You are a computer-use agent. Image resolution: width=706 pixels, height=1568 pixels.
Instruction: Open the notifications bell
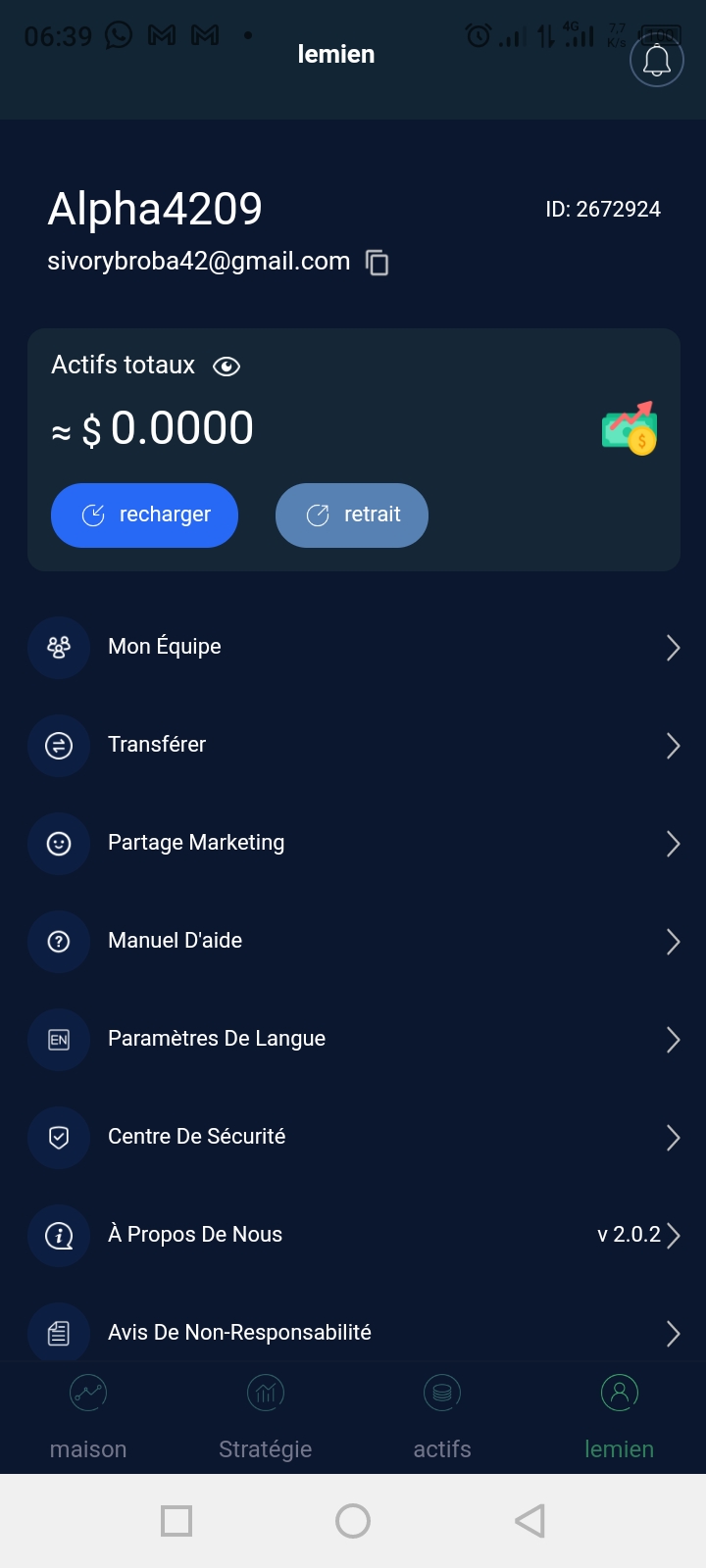pos(656,60)
